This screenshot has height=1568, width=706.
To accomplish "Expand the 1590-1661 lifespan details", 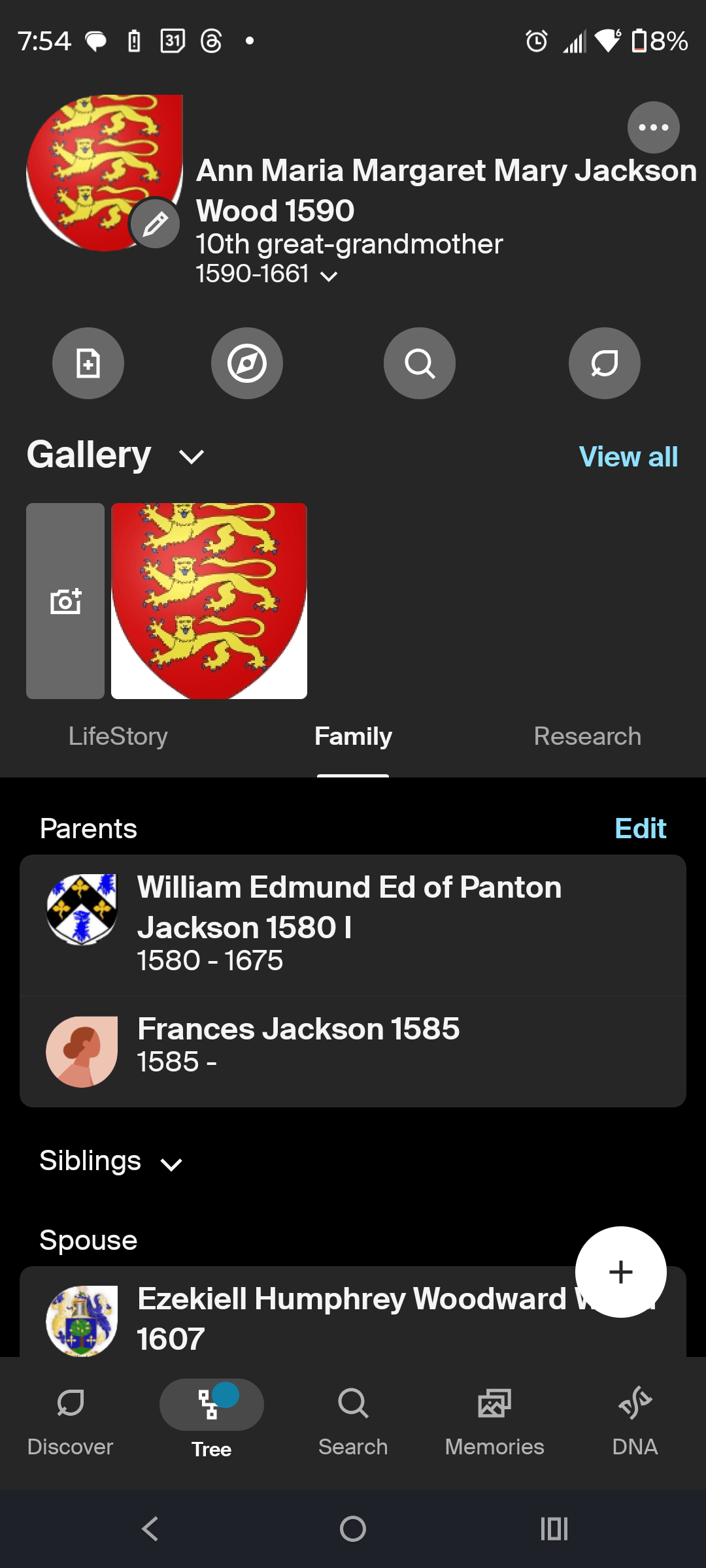I will pos(329,276).
